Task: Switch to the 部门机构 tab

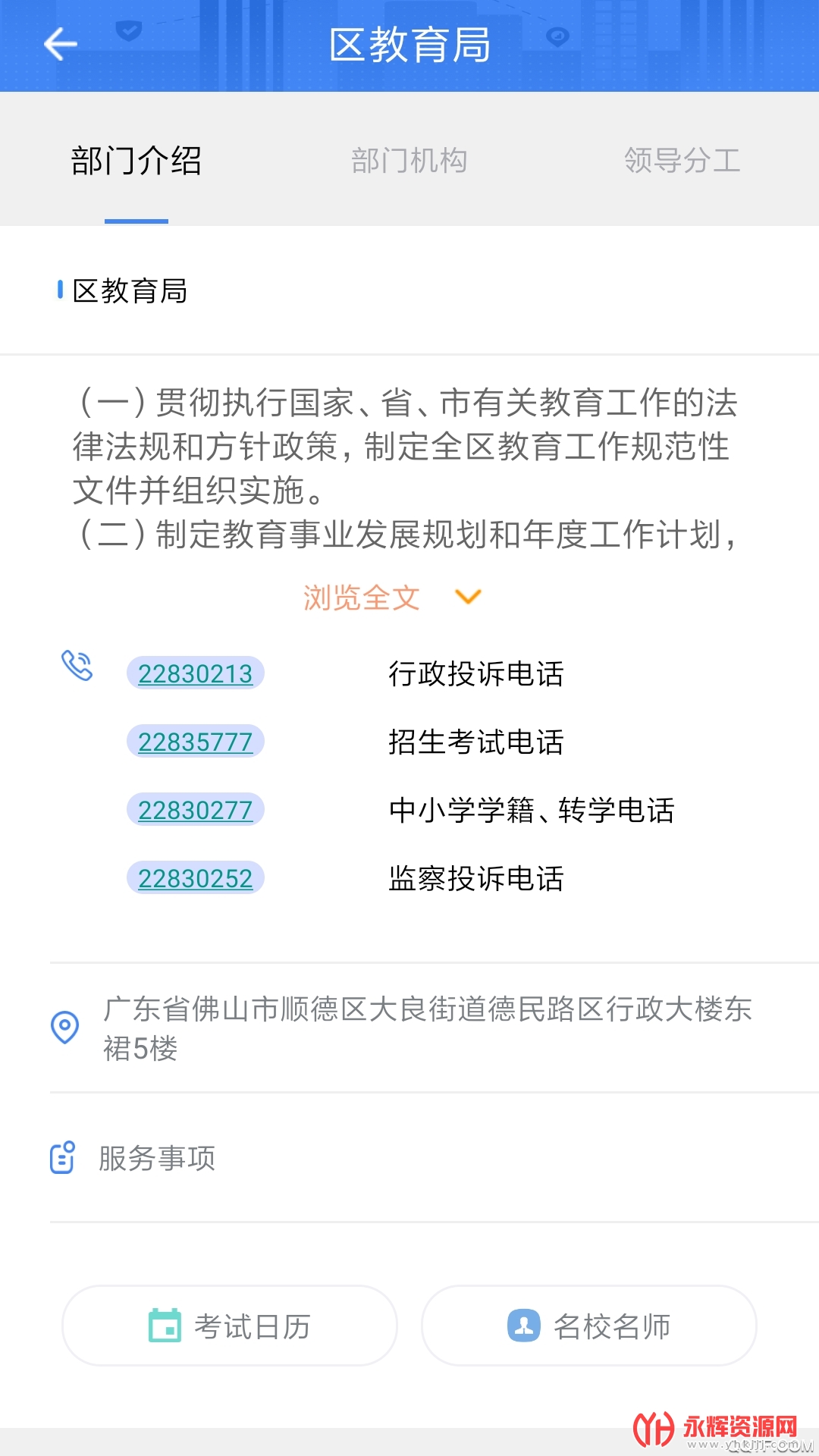Action: click(409, 161)
